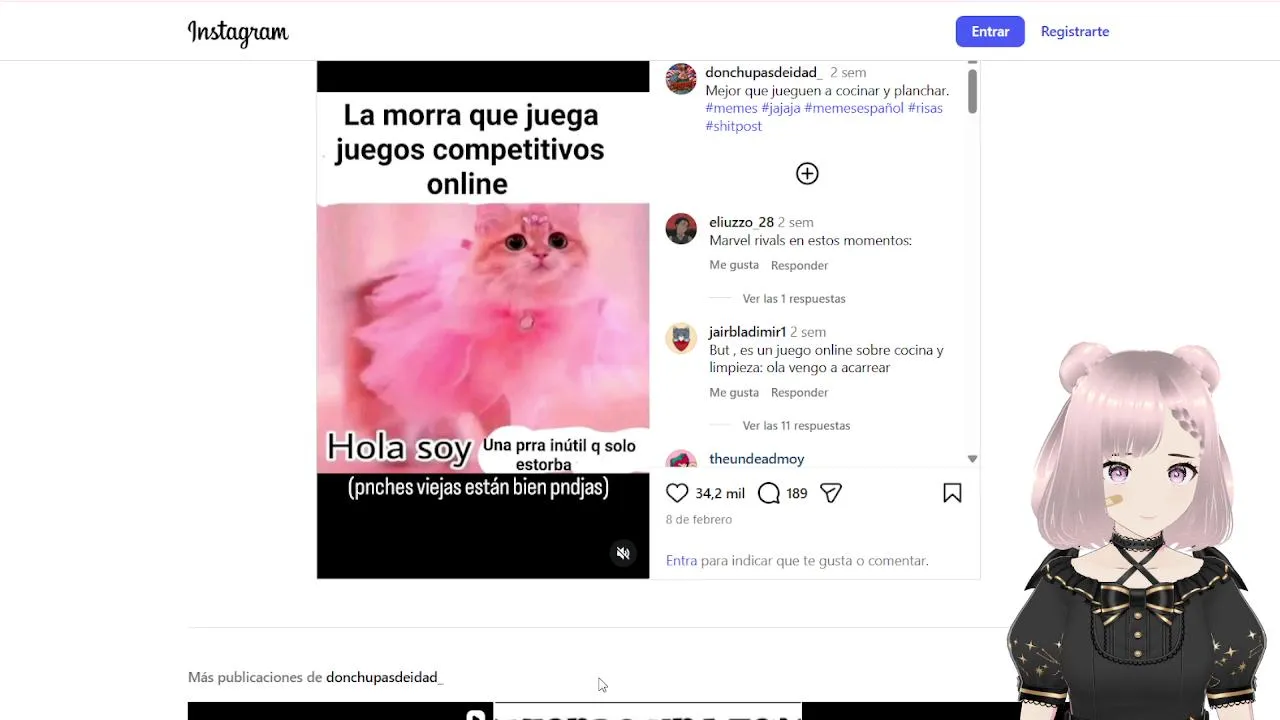1280x720 pixels.
Task: Open the #memes hashtag
Action: (731, 108)
